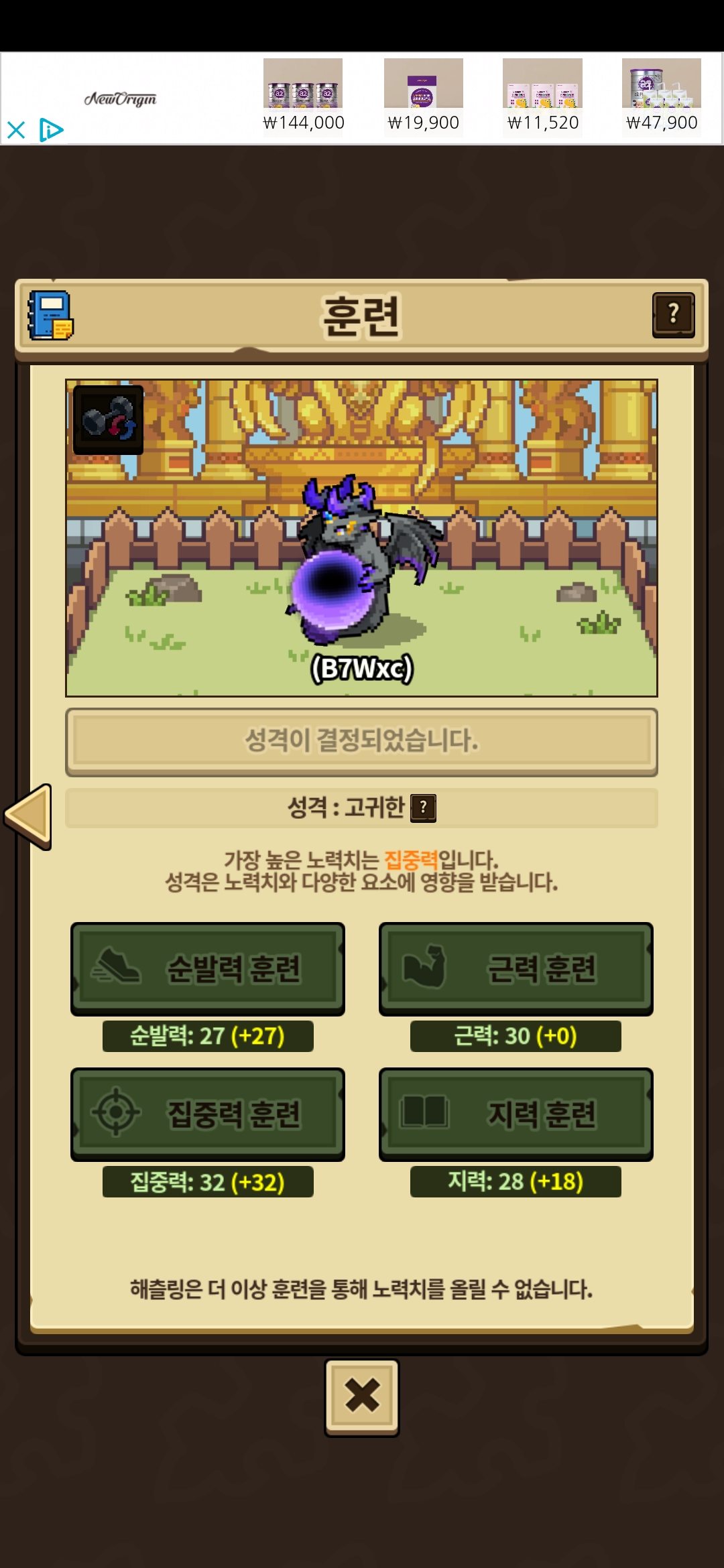
Task: Open the blue notebook icon in the header
Action: click(x=50, y=315)
